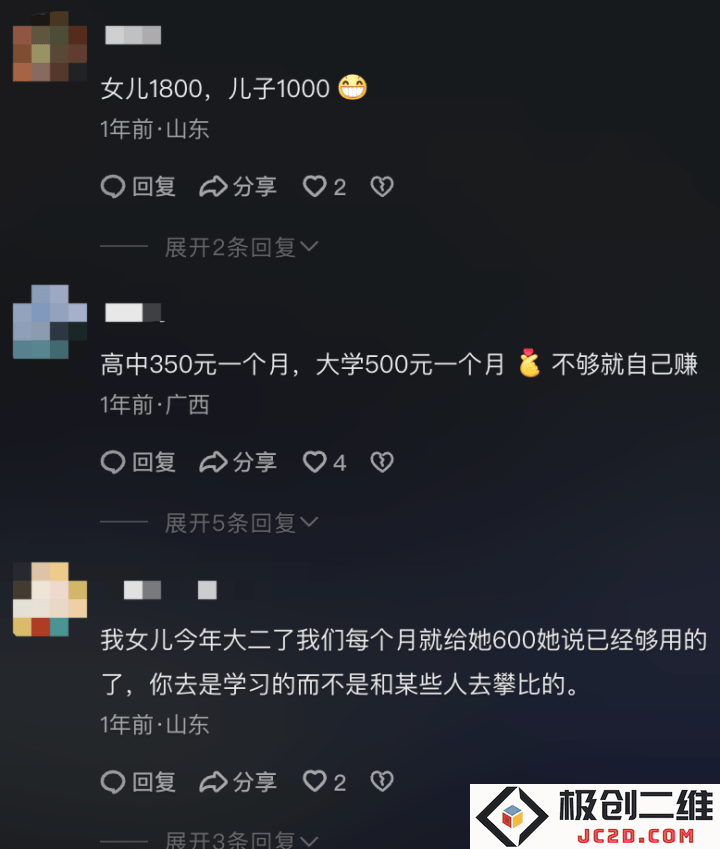Dislike the 女儿1800，儿子1000 comment
The height and width of the screenshot is (849, 720).
pyautogui.click(x=381, y=186)
